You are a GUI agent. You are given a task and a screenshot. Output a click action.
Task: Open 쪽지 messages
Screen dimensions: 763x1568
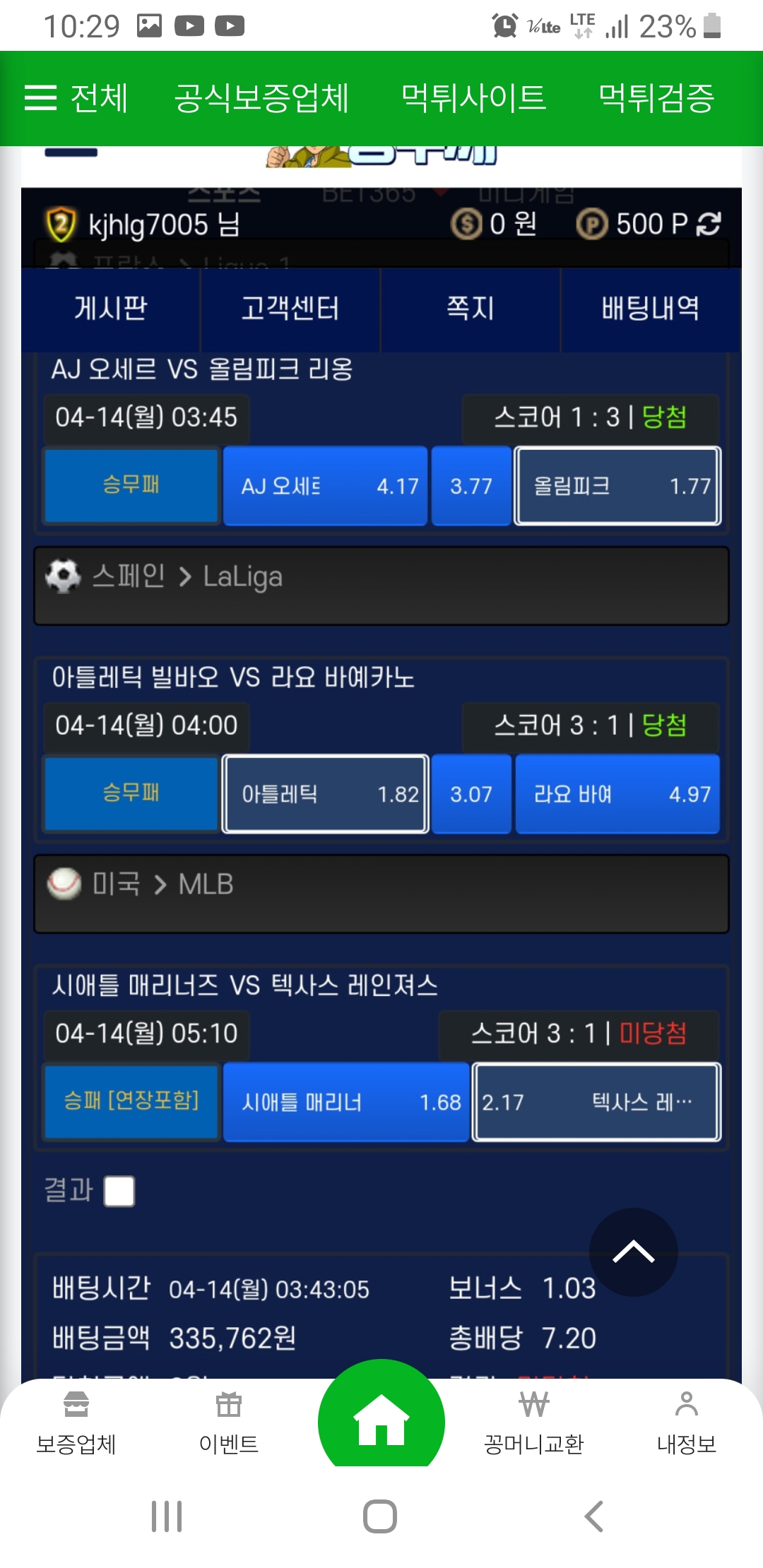tap(470, 309)
